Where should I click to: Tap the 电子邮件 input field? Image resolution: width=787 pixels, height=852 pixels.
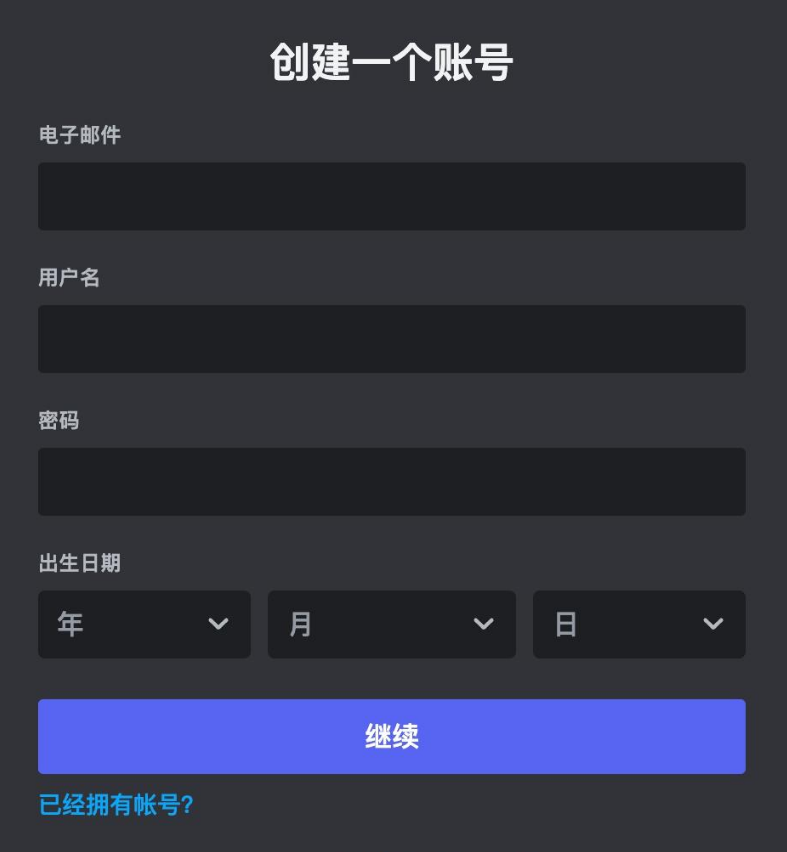[x=391, y=196]
